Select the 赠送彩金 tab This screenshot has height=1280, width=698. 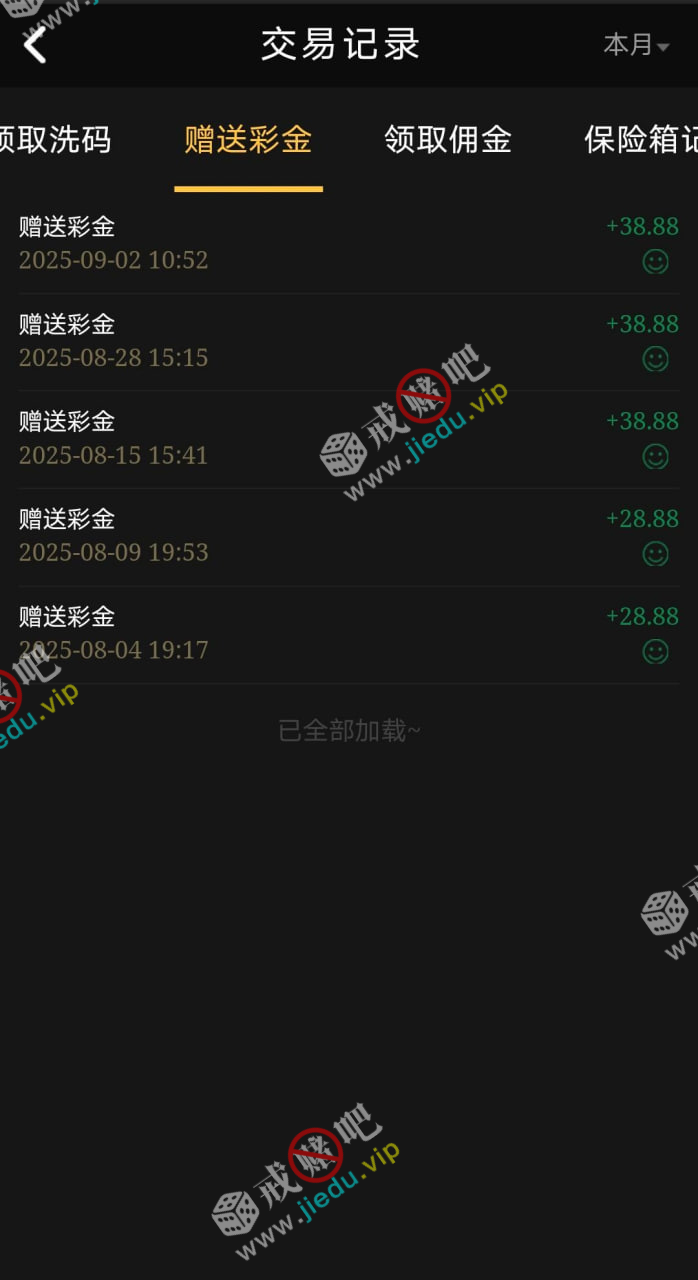(x=248, y=141)
